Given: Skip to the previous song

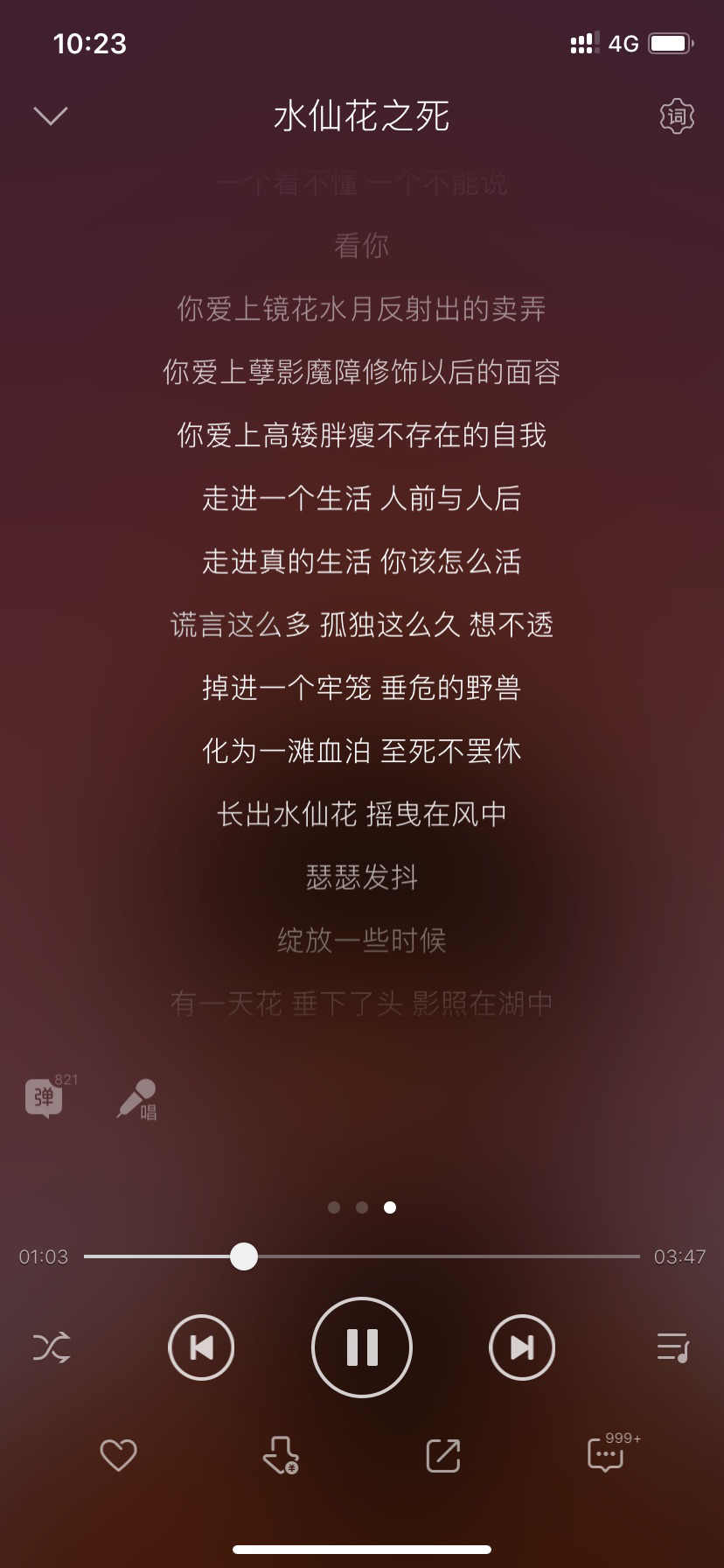Looking at the screenshot, I should point(201,1347).
